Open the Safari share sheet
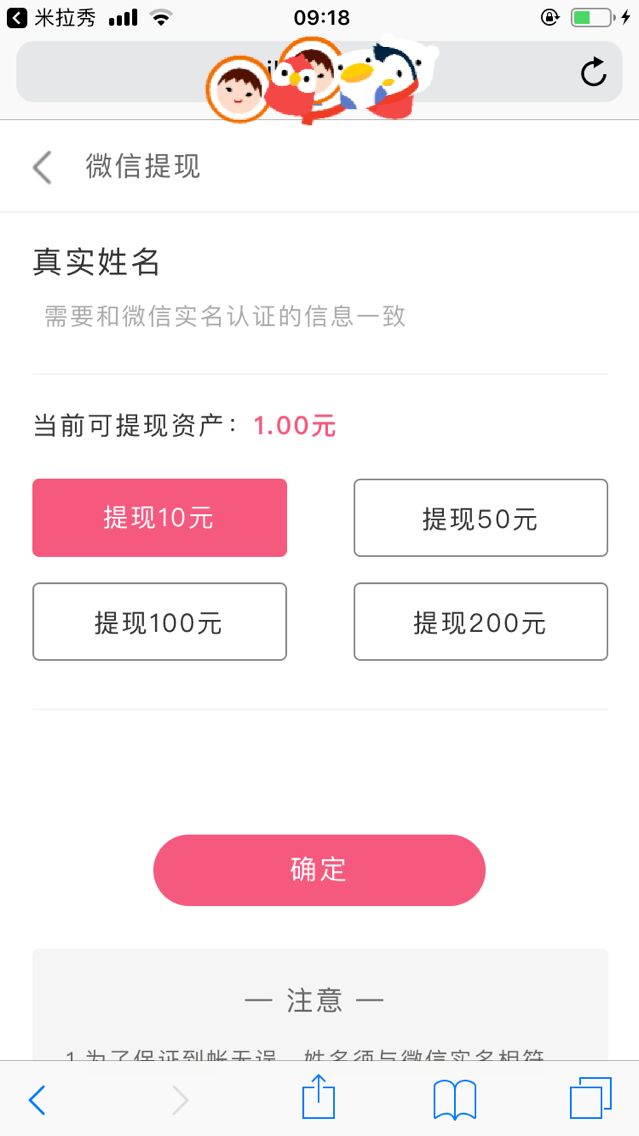Image resolution: width=639 pixels, height=1136 pixels. pos(318,1098)
